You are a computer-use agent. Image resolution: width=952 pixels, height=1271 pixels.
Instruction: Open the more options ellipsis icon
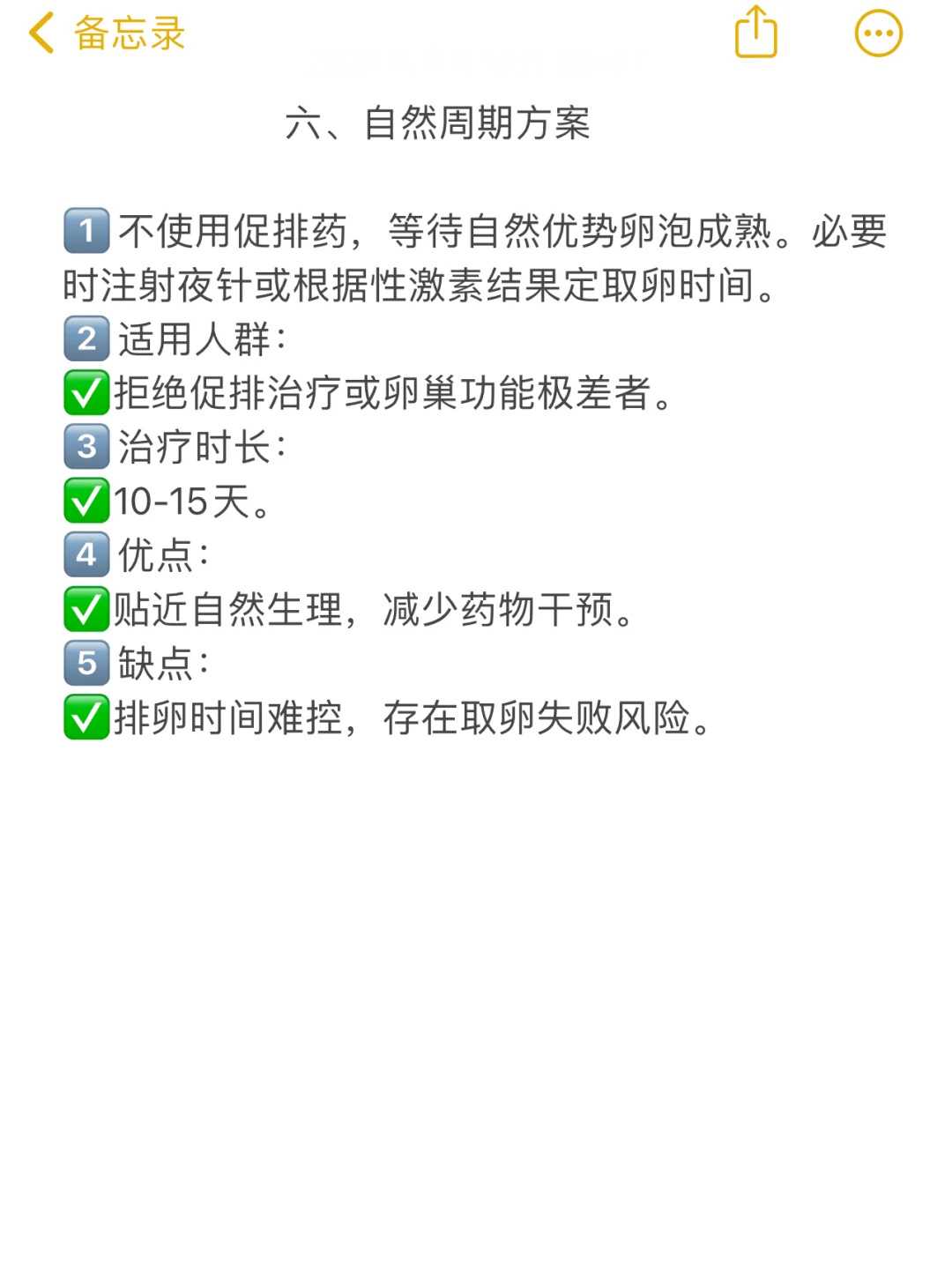point(876,33)
